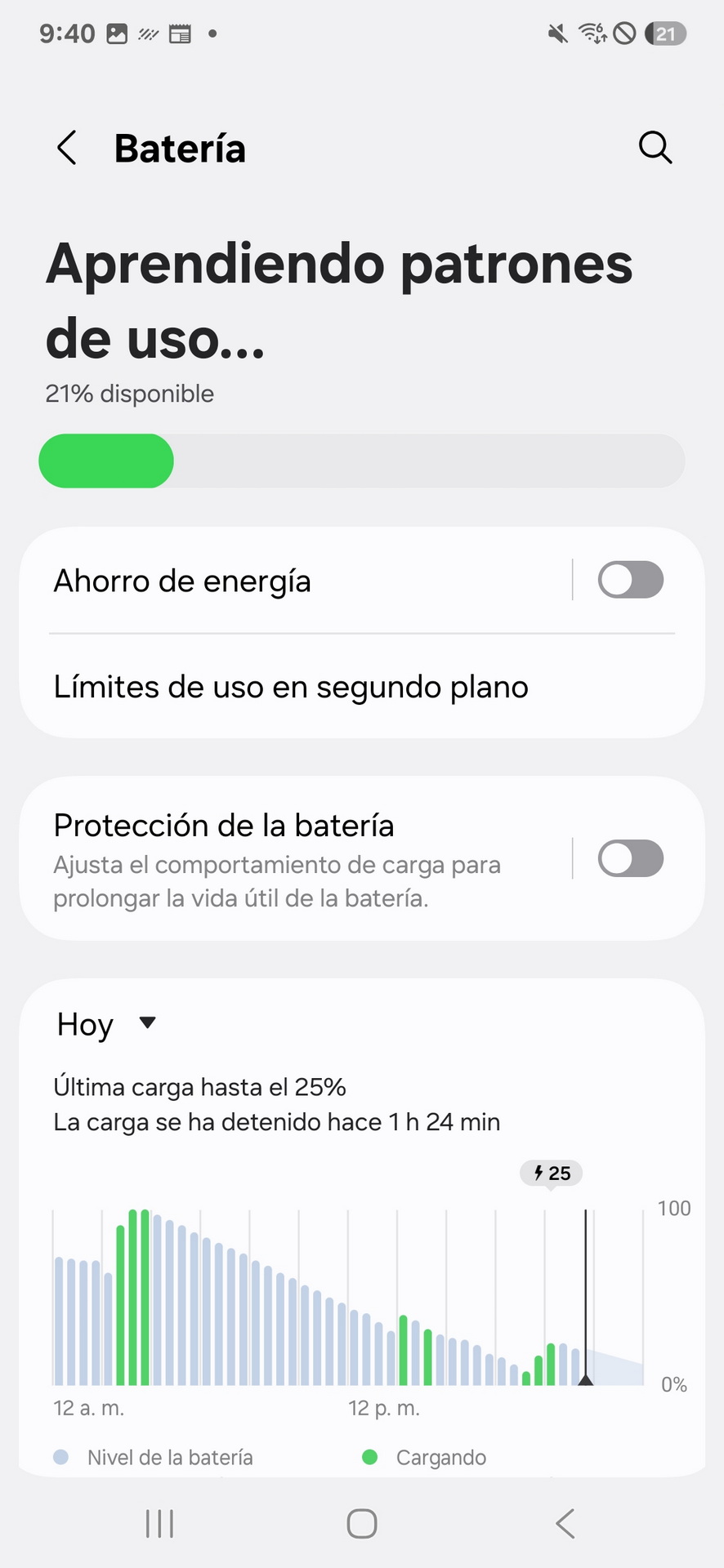Open Límites de uso en segundo plano

[x=362, y=687]
